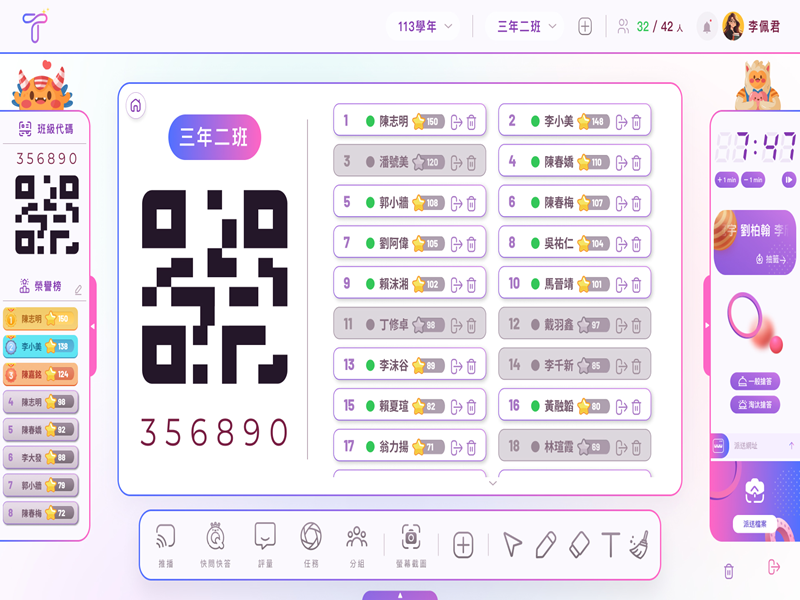Take a 螢幕截圖 screenshot
The height and width of the screenshot is (600, 800).
411,545
